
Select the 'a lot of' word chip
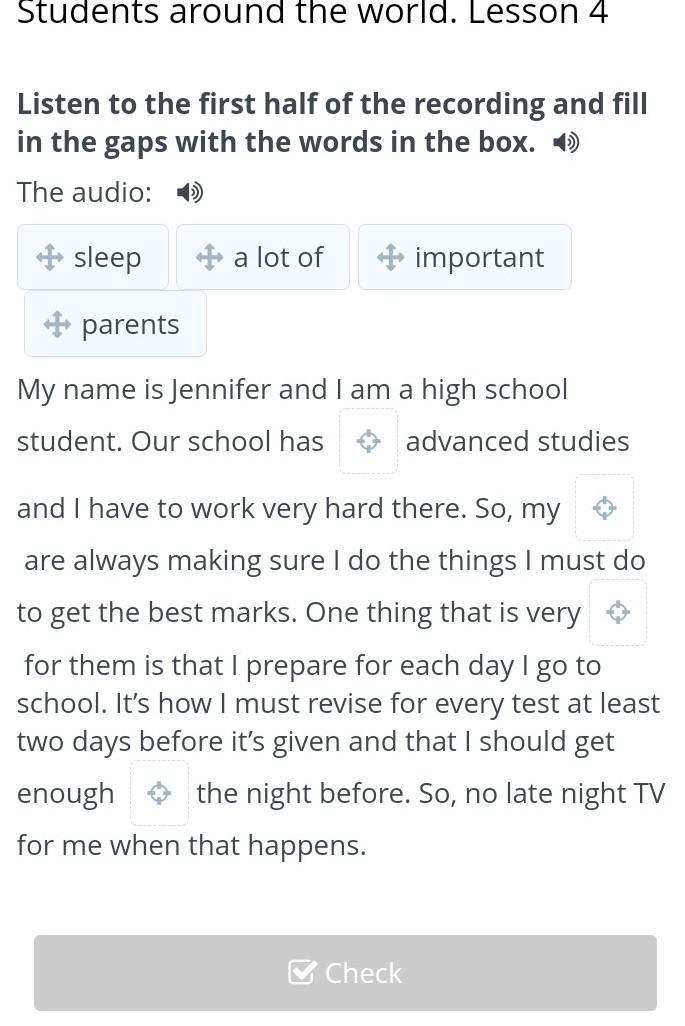pos(263,257)
